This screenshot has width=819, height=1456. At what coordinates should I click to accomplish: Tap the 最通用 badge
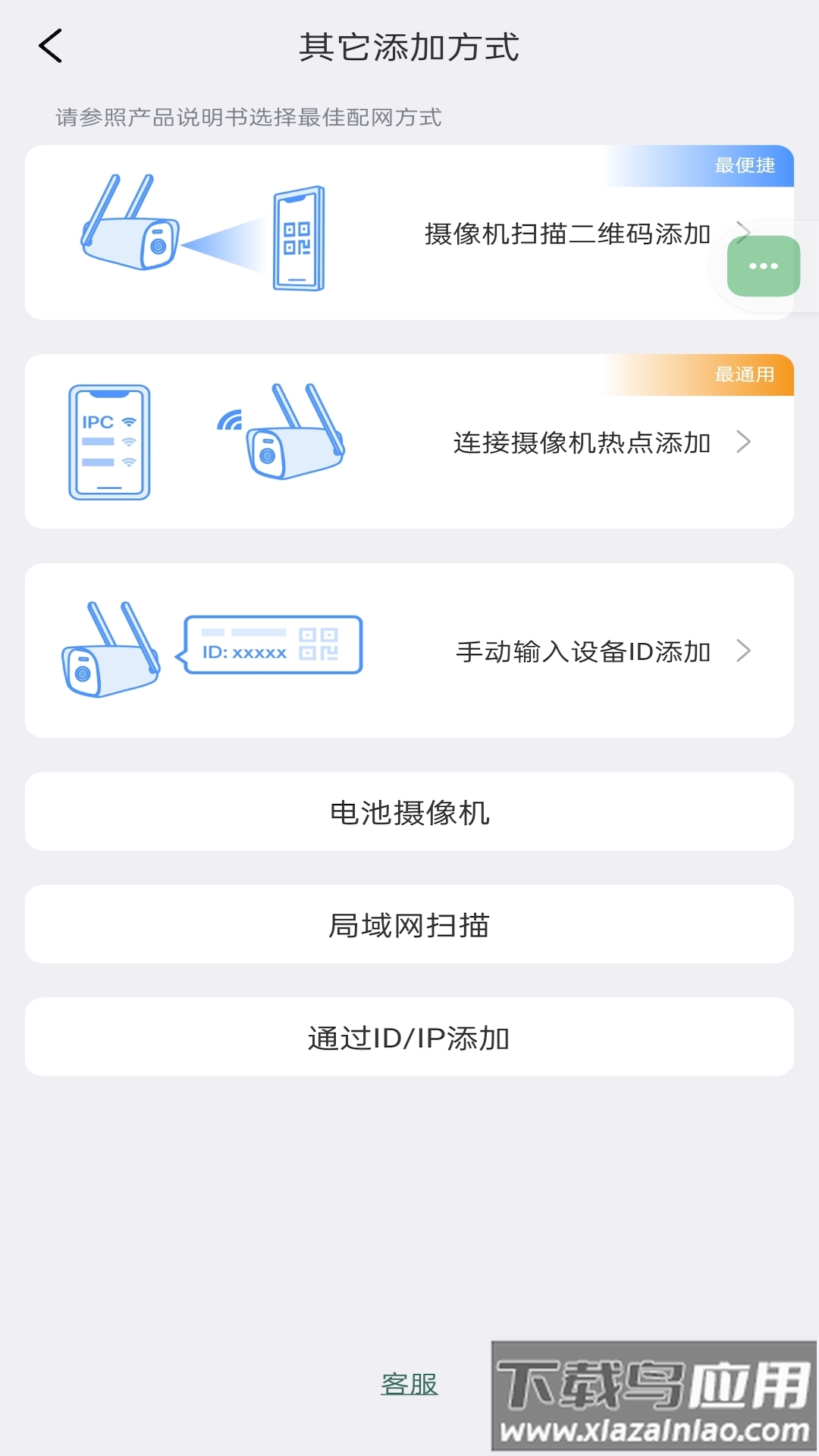pos(745,375)
